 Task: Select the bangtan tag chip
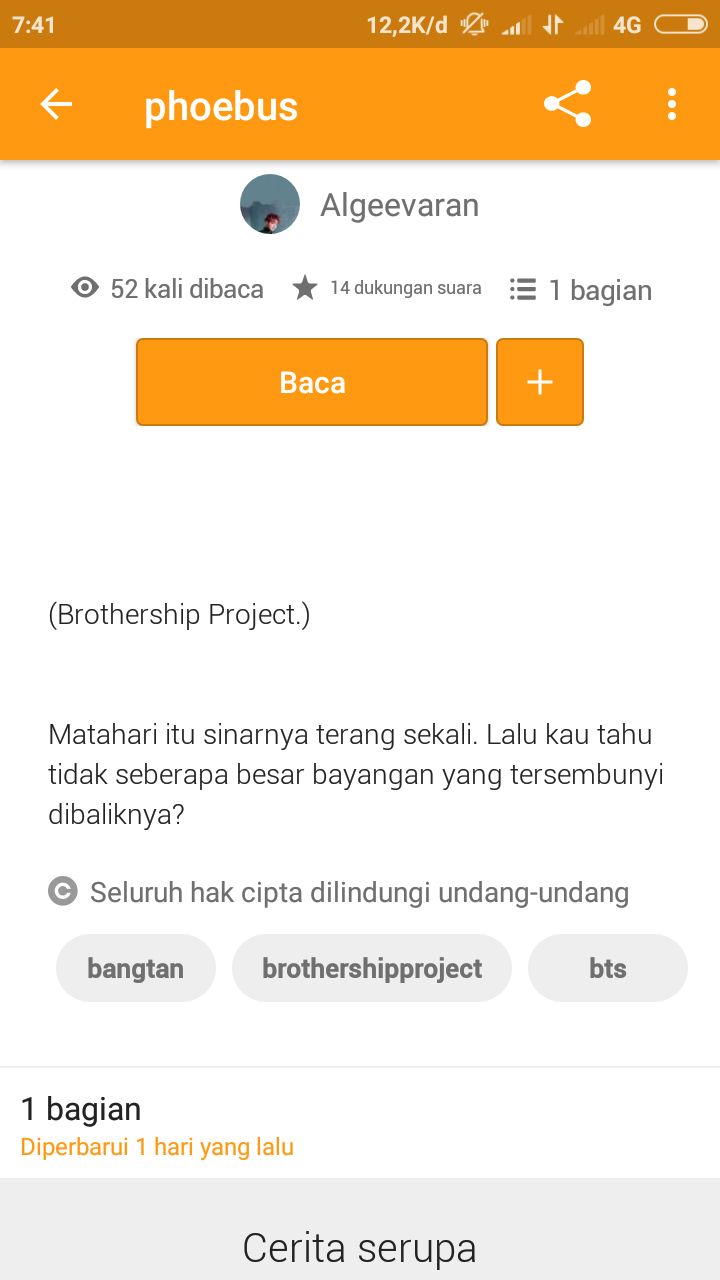coord(136,968)
